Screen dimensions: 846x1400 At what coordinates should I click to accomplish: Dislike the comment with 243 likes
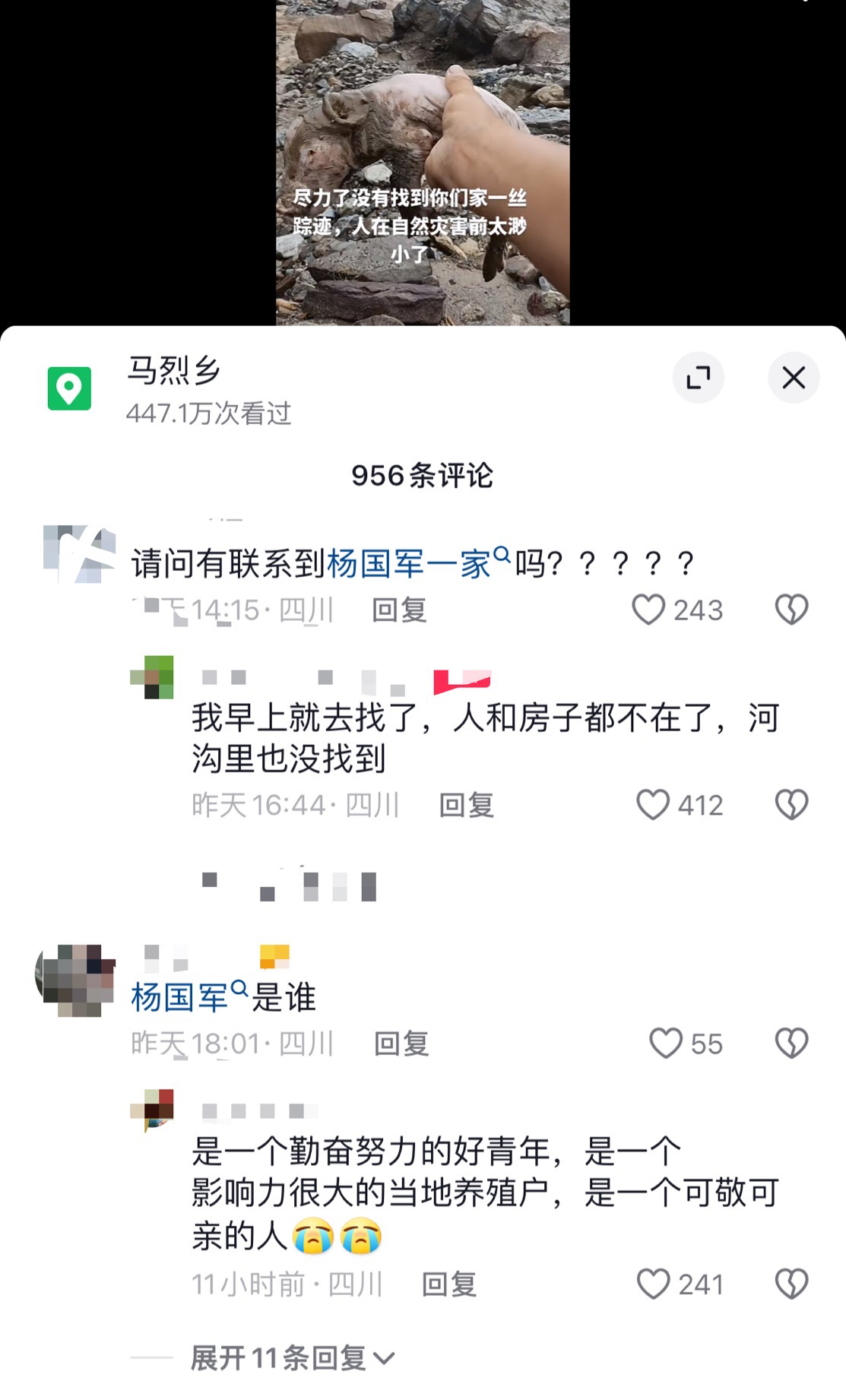(x=791, y=610)
